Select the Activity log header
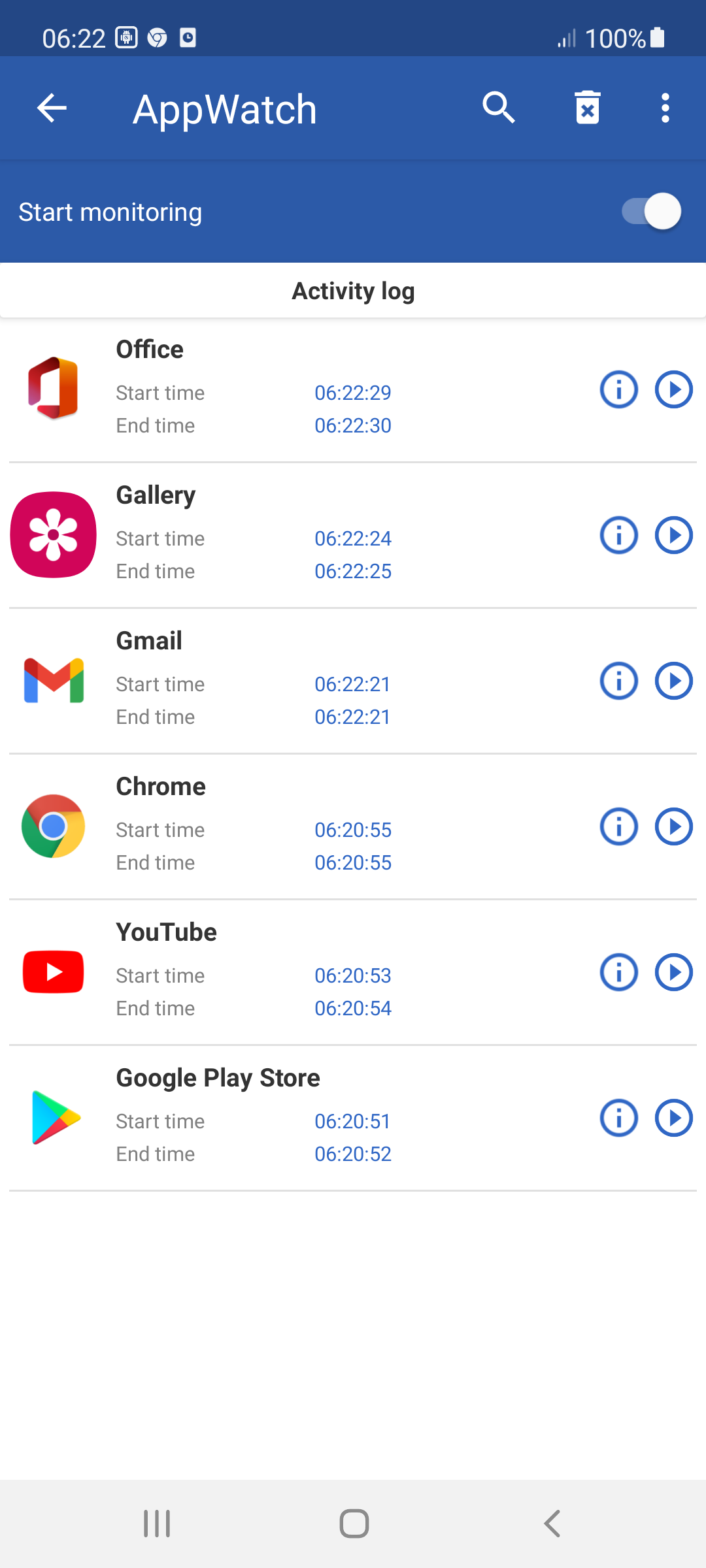Screen dimensions: 706x1568 pyautogui.click(x=353, y=291)
